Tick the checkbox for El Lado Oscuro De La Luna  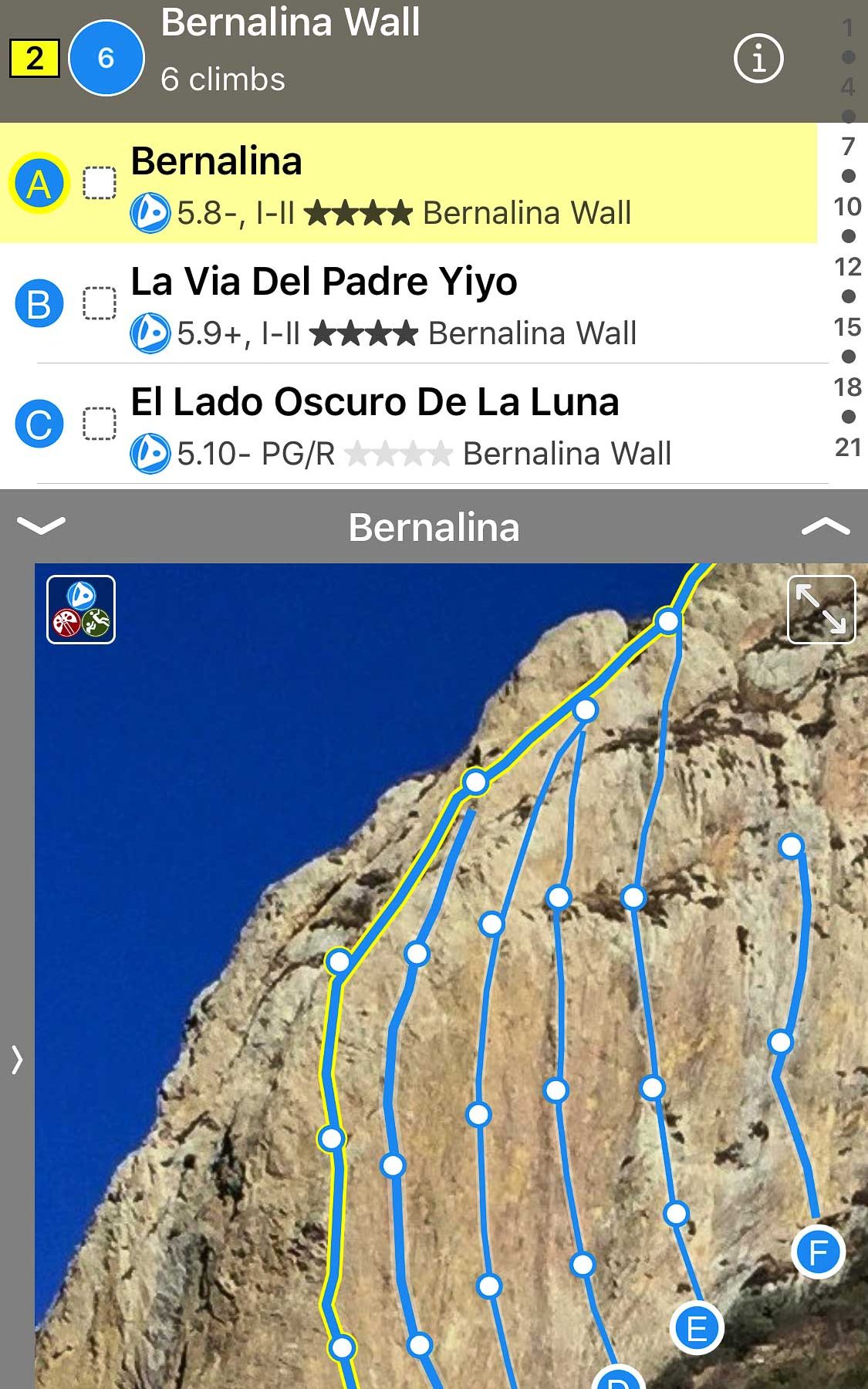(x=100, y=424)
